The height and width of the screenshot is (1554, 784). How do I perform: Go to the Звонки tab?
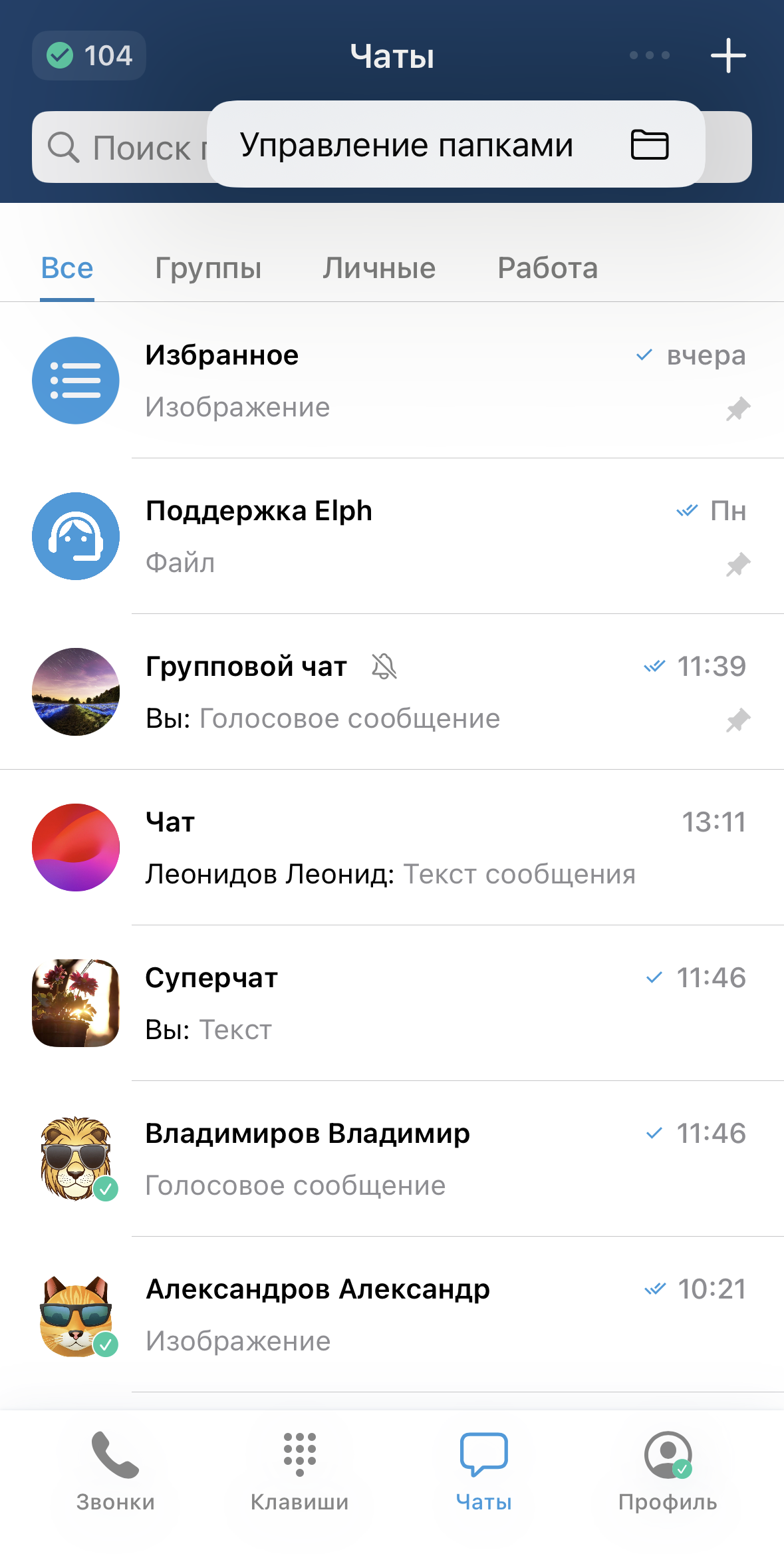point(116,1470)
